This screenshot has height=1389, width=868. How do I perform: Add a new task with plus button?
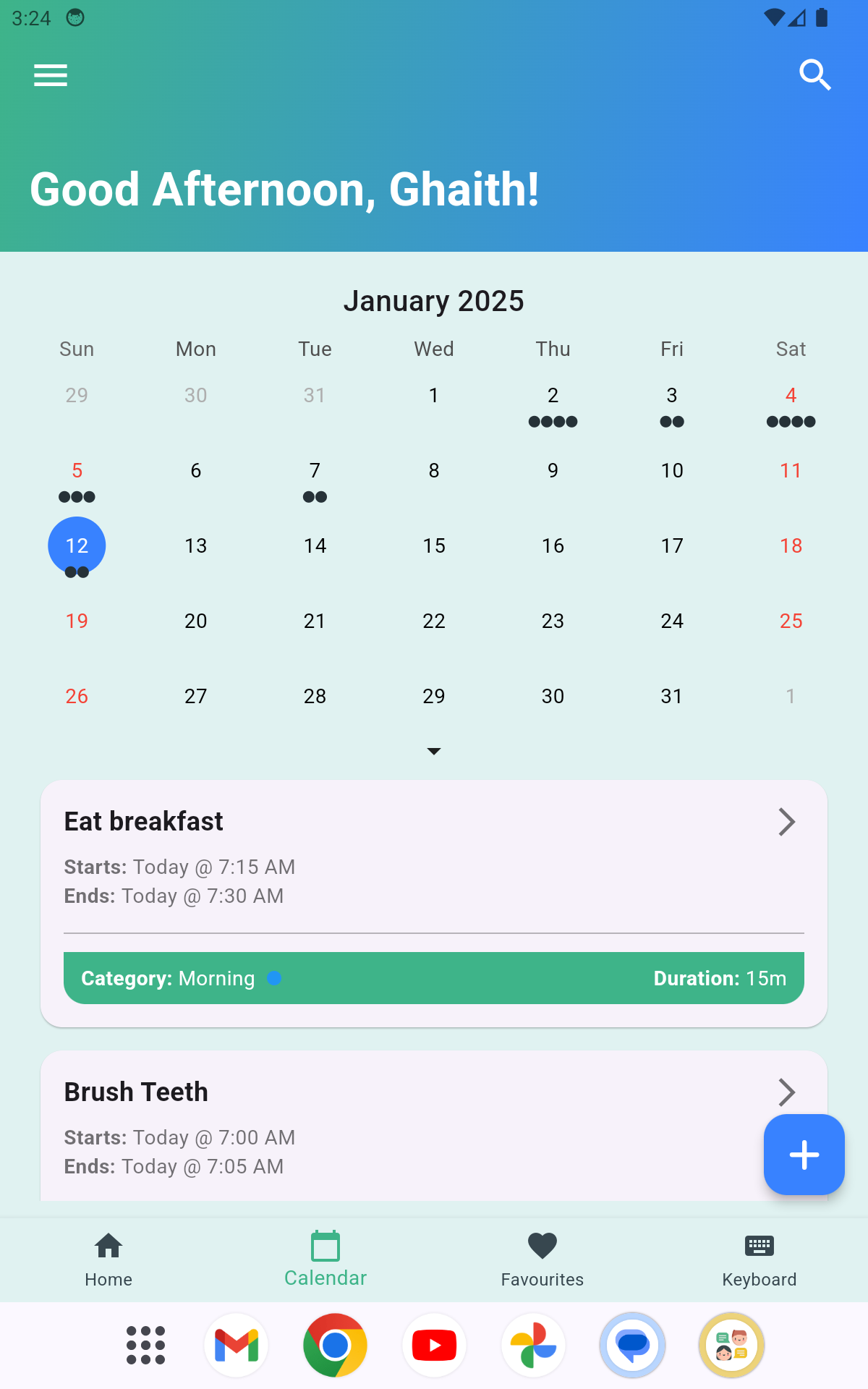(804, 1155)
